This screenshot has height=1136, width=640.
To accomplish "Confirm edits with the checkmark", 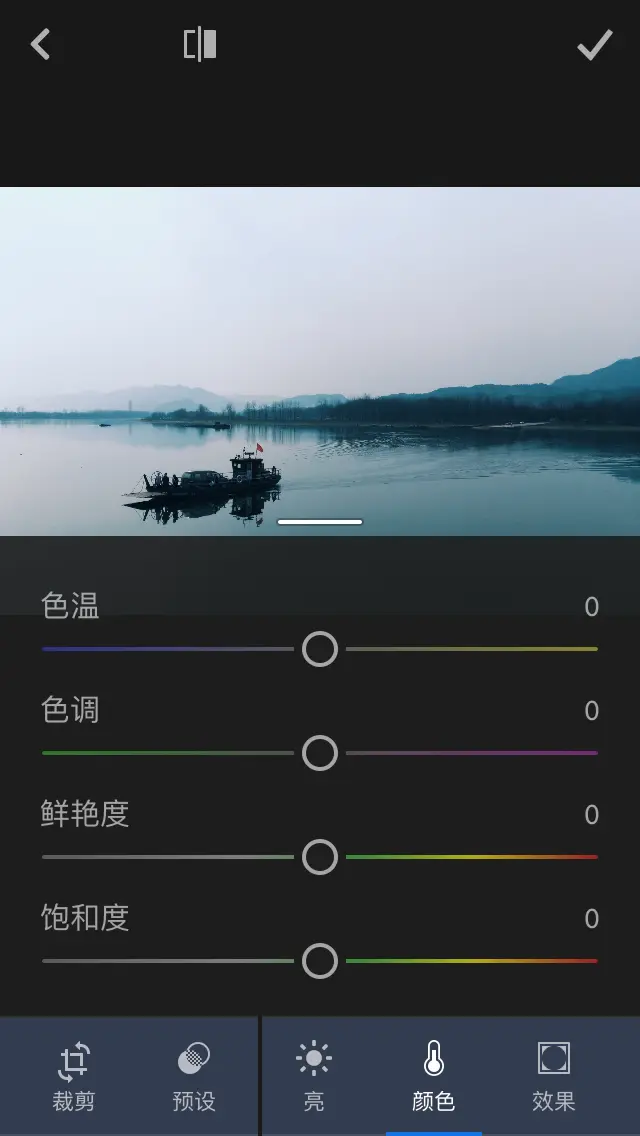I will [x=594, y=44].
